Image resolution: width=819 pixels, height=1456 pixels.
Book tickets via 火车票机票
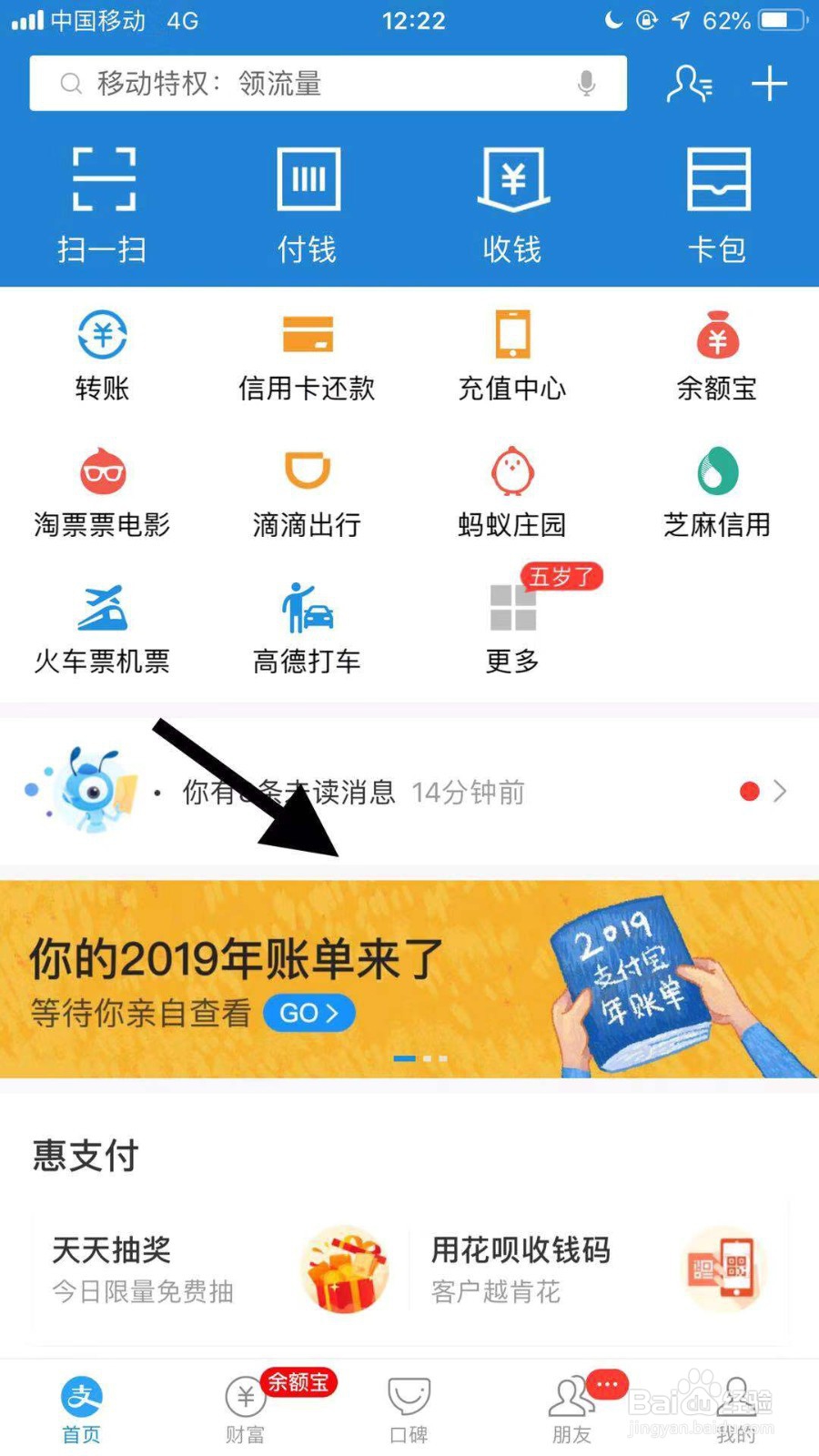click(x=103, y=628)
